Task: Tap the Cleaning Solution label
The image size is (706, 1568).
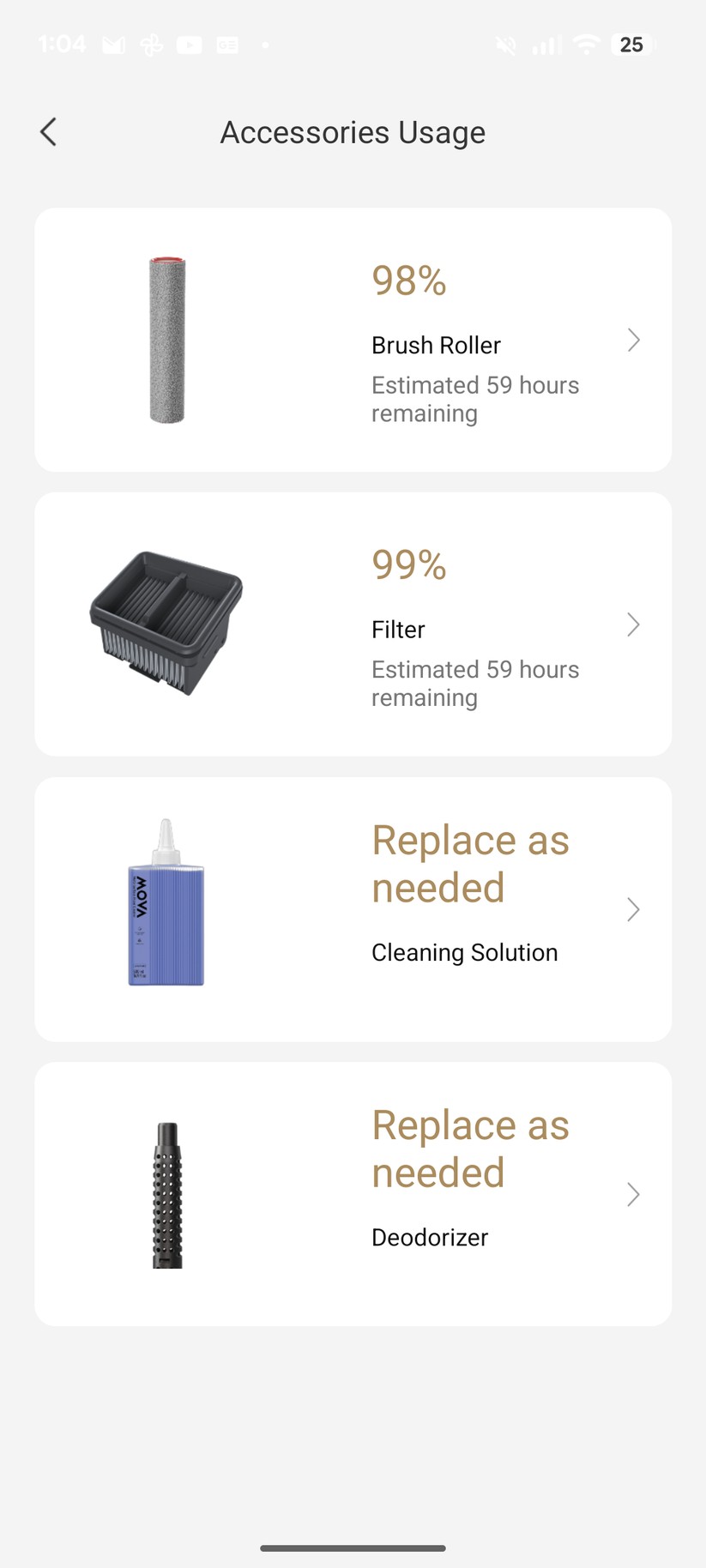Action: (464, 952)
